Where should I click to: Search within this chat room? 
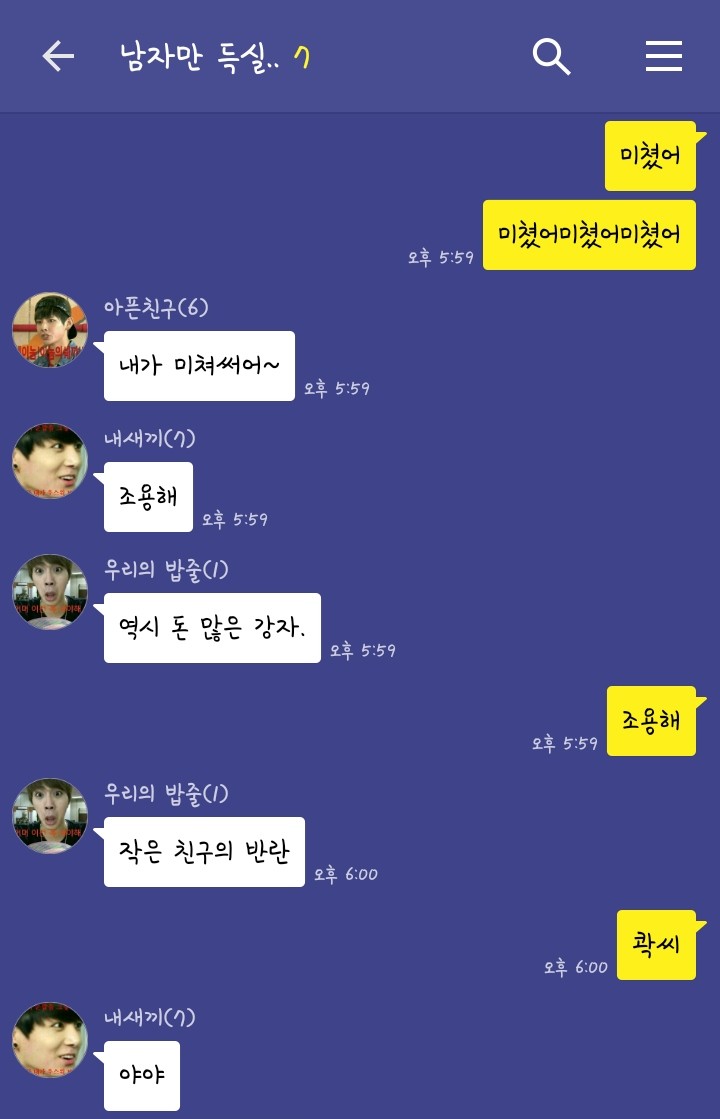pos(551,57)
